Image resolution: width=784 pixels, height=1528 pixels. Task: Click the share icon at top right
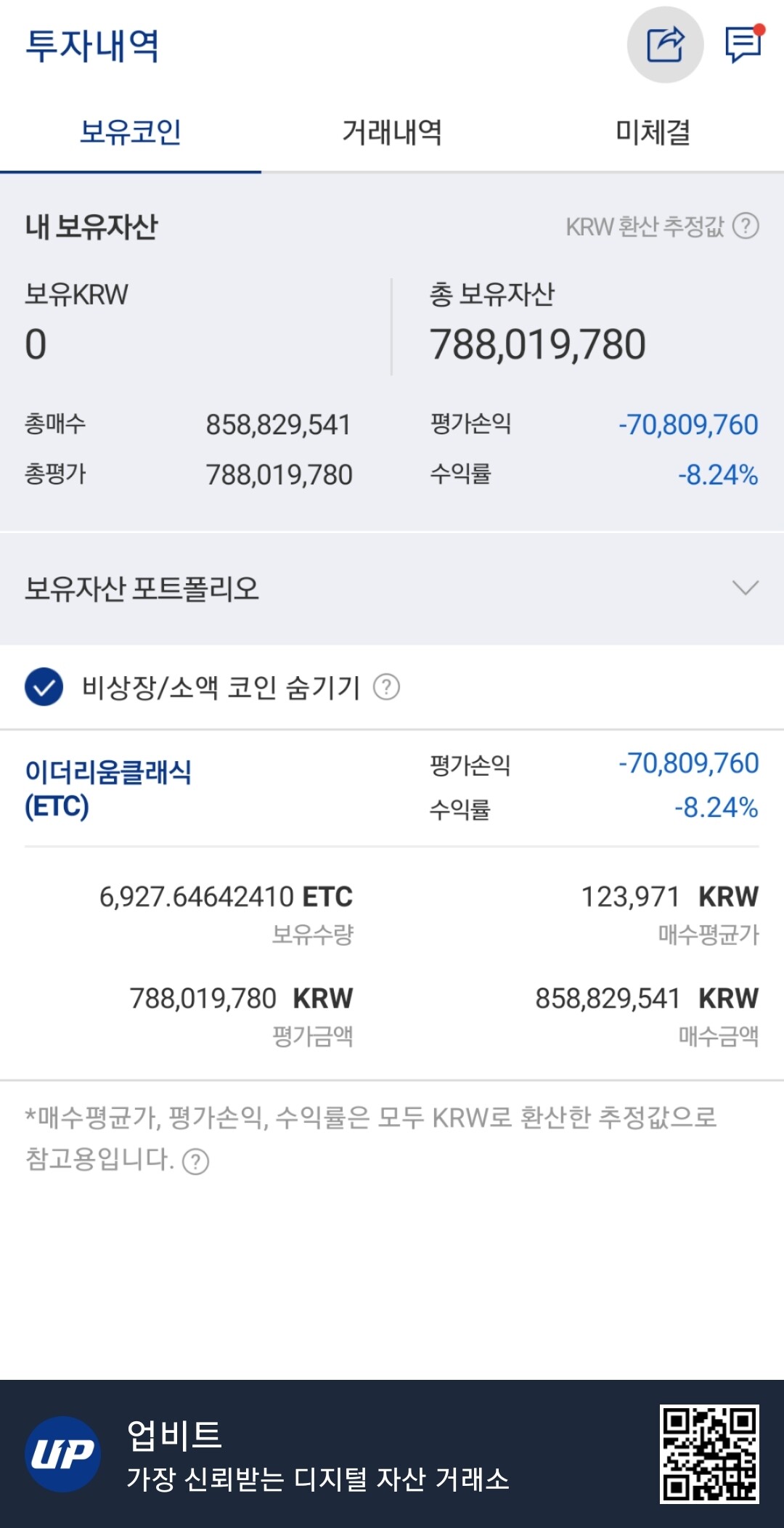(x=665, y=44)
